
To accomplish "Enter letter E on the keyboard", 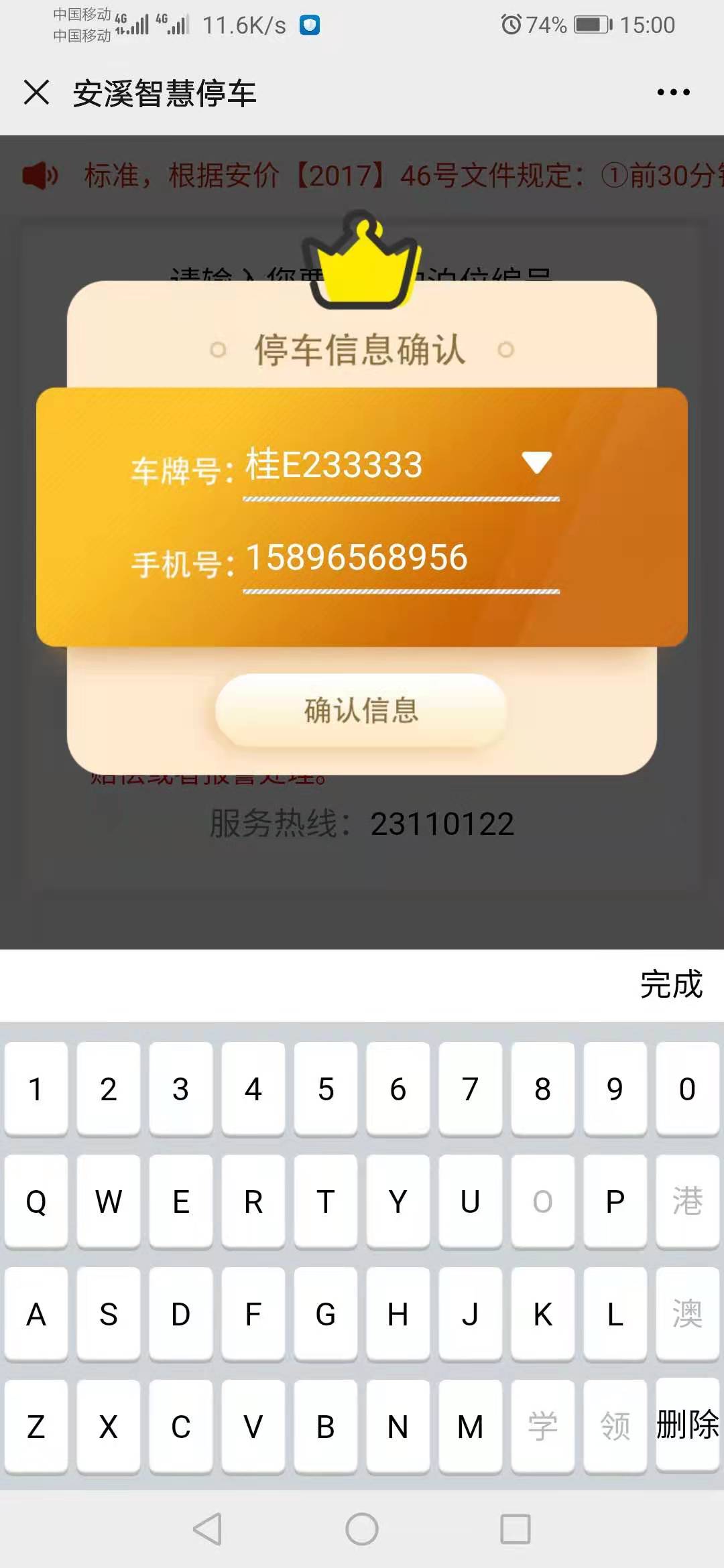I will click(x=181, y=1201).
